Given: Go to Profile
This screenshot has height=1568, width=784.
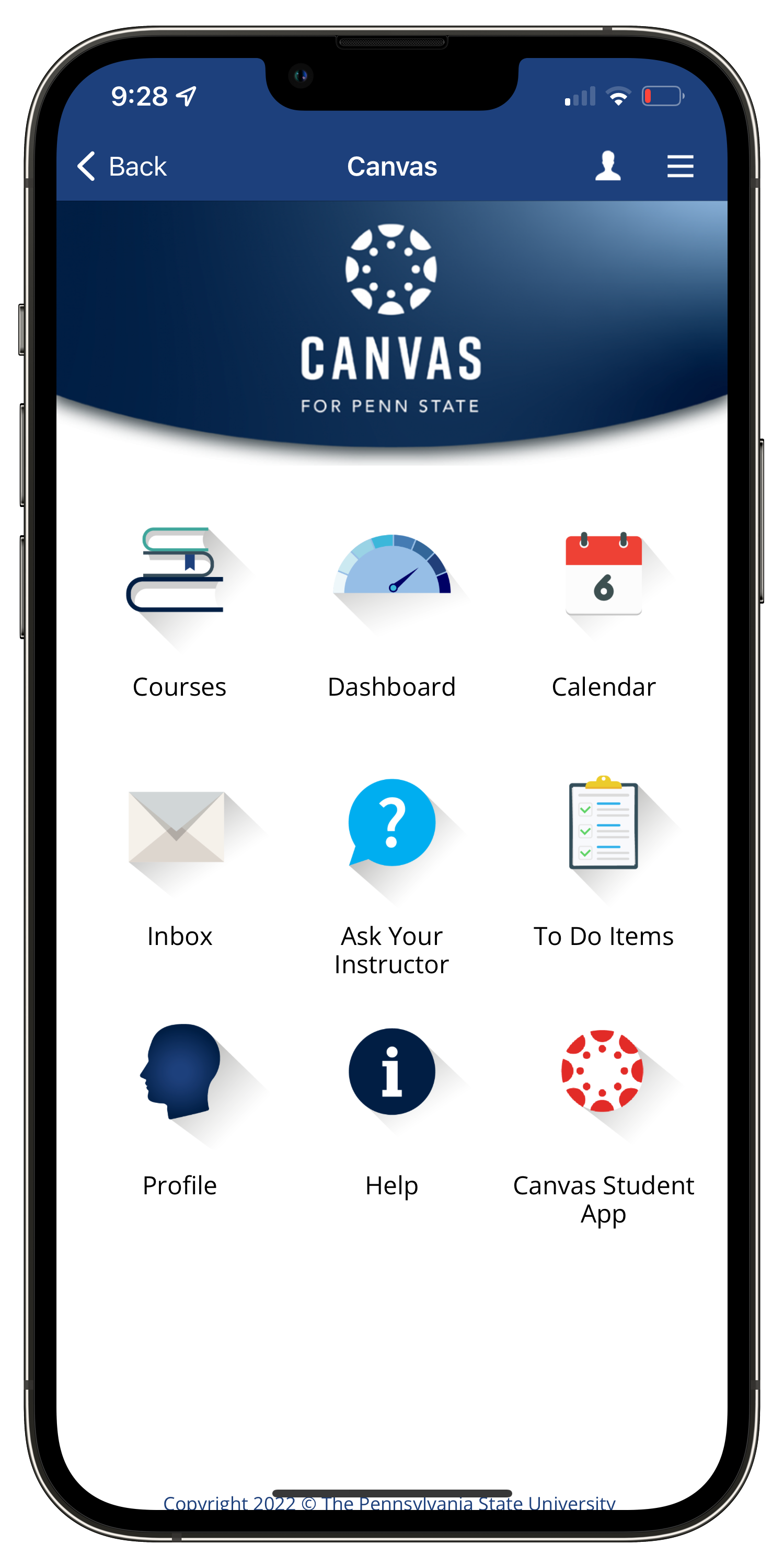Looking at the screenshot, I should (179, 1111).
